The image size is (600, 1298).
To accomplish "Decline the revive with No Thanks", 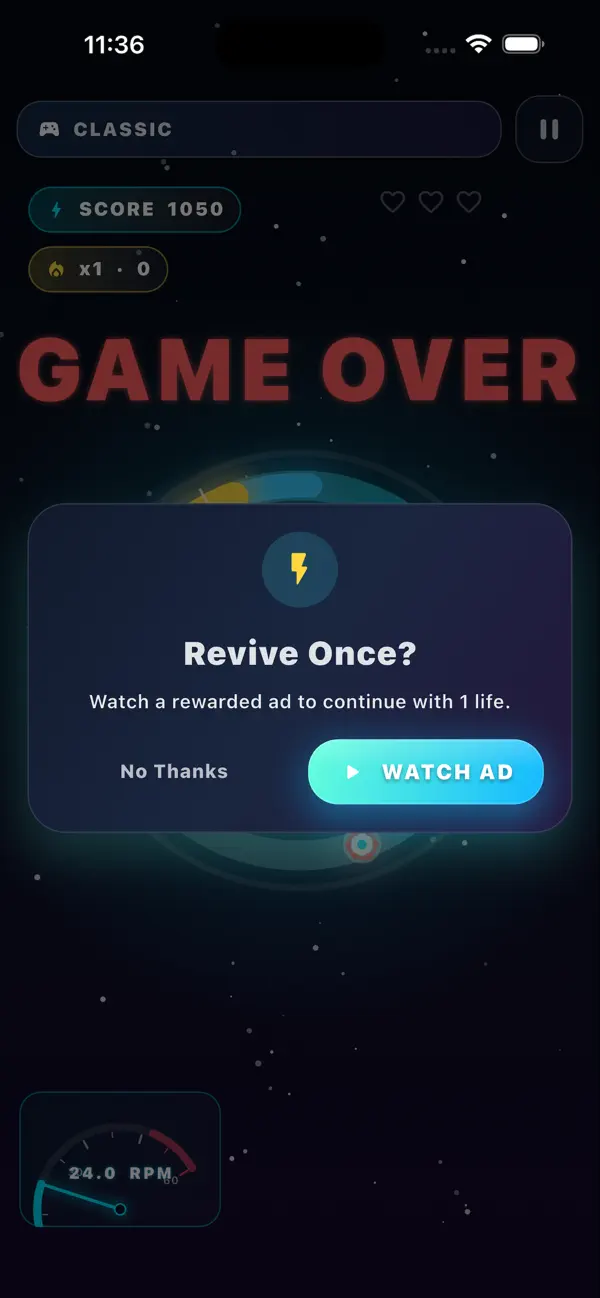I will 174,772.
